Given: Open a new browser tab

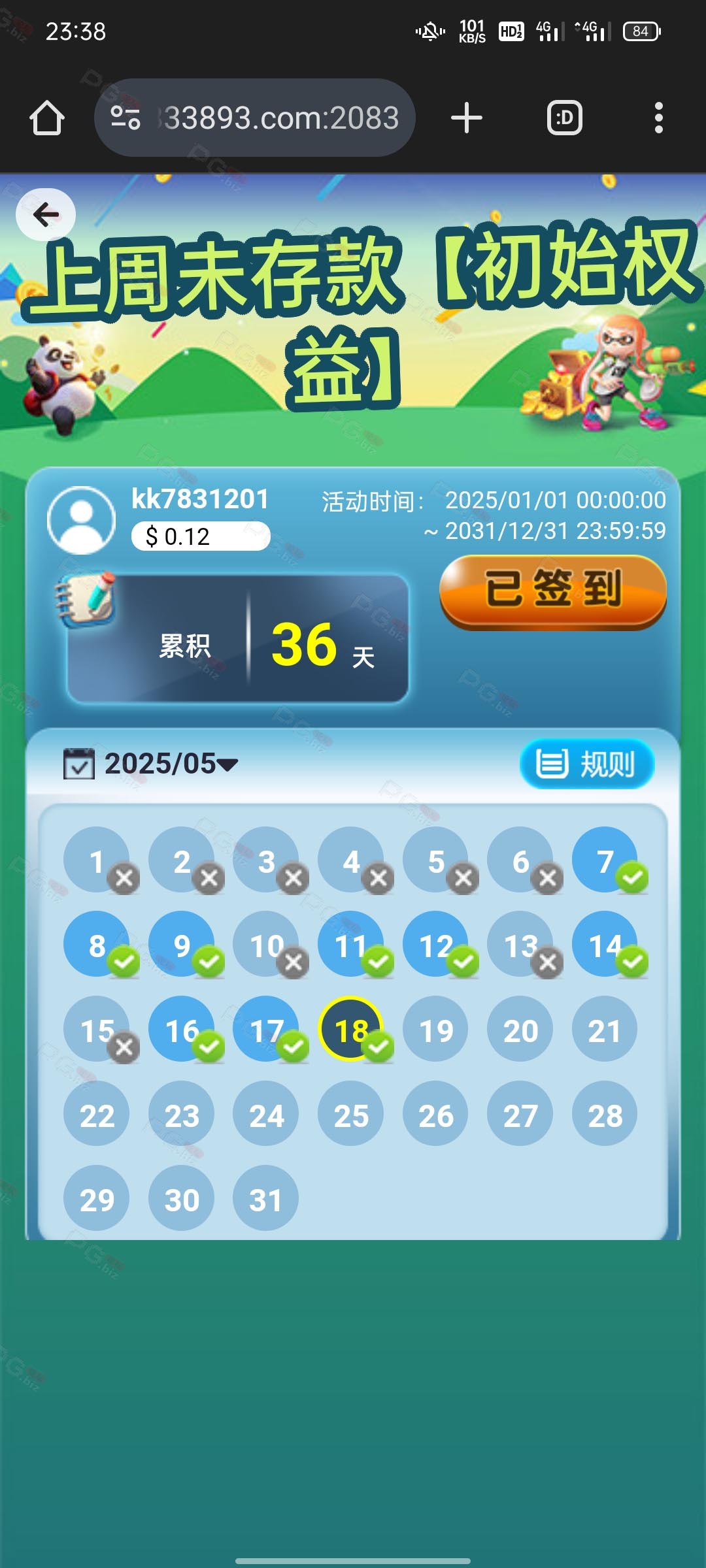Looking at the screenshot, I should click(467, 118).
